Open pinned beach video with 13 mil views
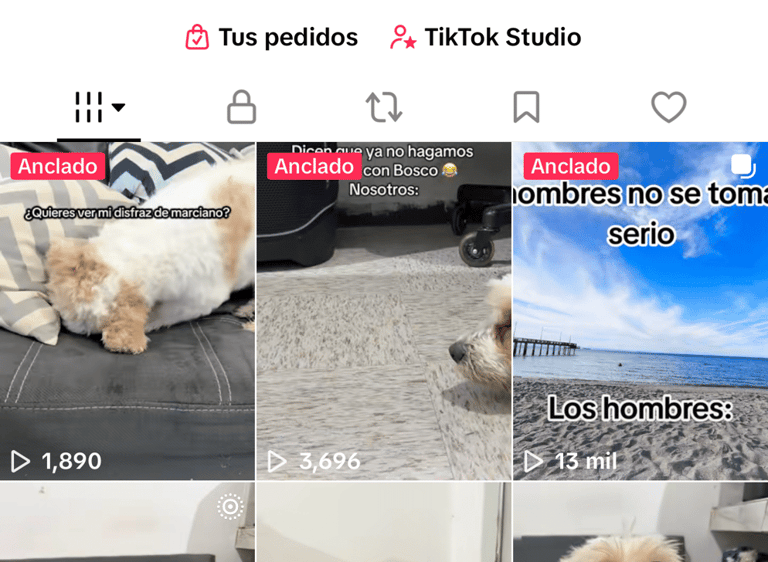Viewport: 768px width, 562px height. (640, 310)
